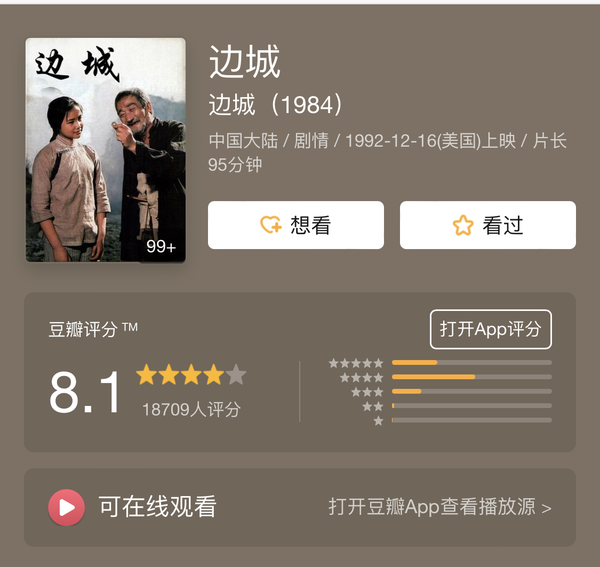
Task: Tap the 打开App评分 button
Action: [490, 329]
